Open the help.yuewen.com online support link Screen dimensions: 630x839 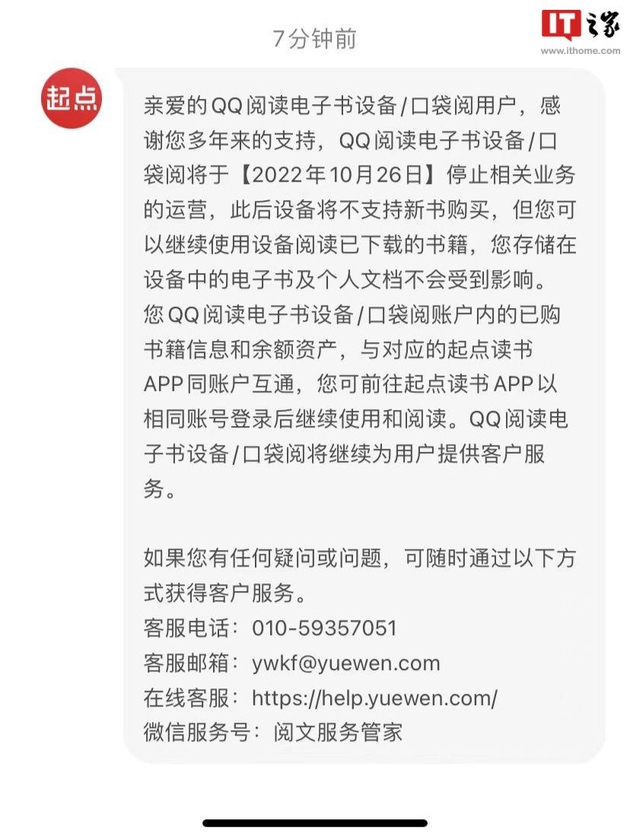(x=374, y=697)
